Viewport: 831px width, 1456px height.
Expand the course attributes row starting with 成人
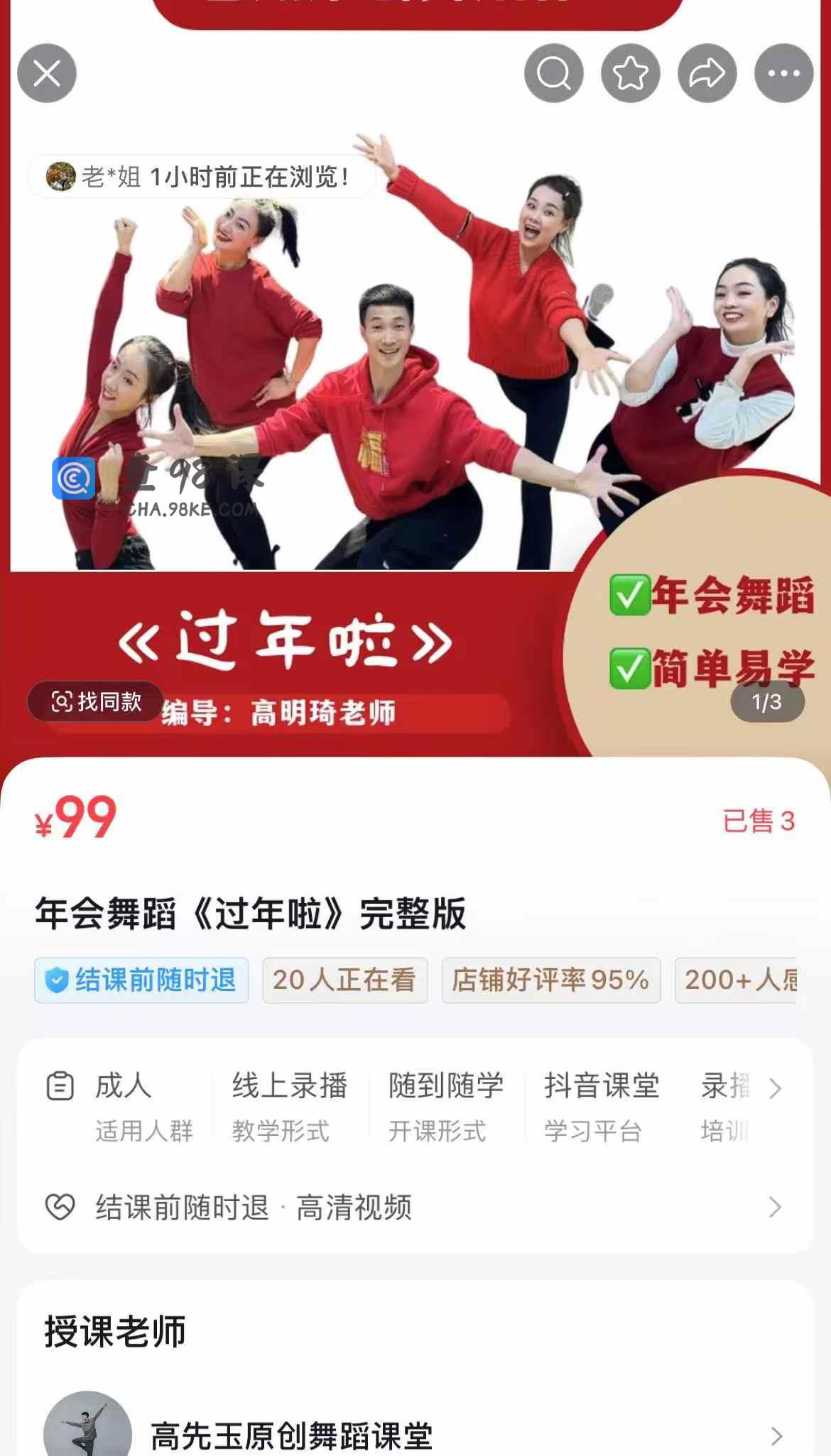click(x=775, y=1088)
